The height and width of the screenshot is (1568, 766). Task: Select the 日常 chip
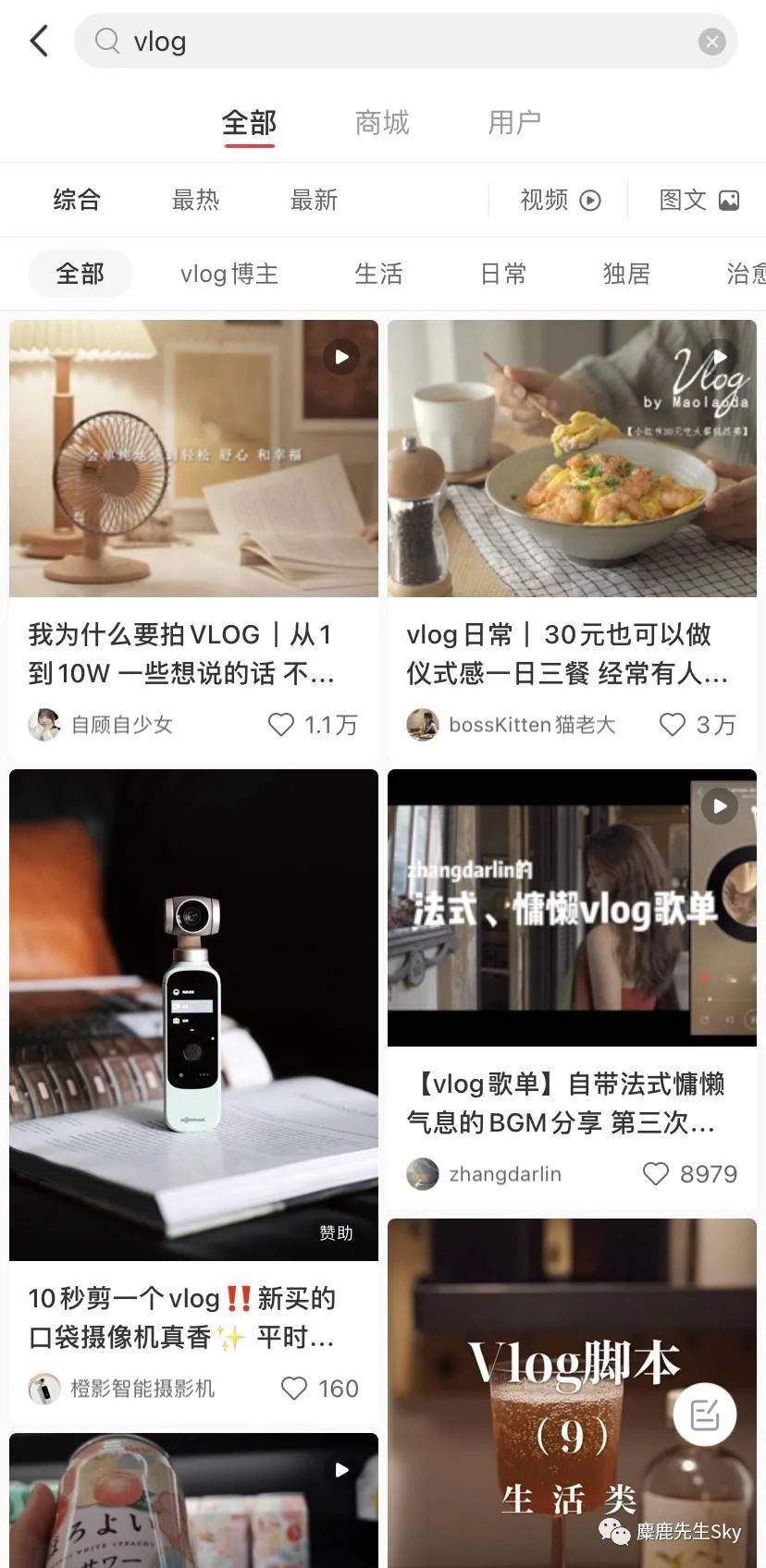pos(503,274)
